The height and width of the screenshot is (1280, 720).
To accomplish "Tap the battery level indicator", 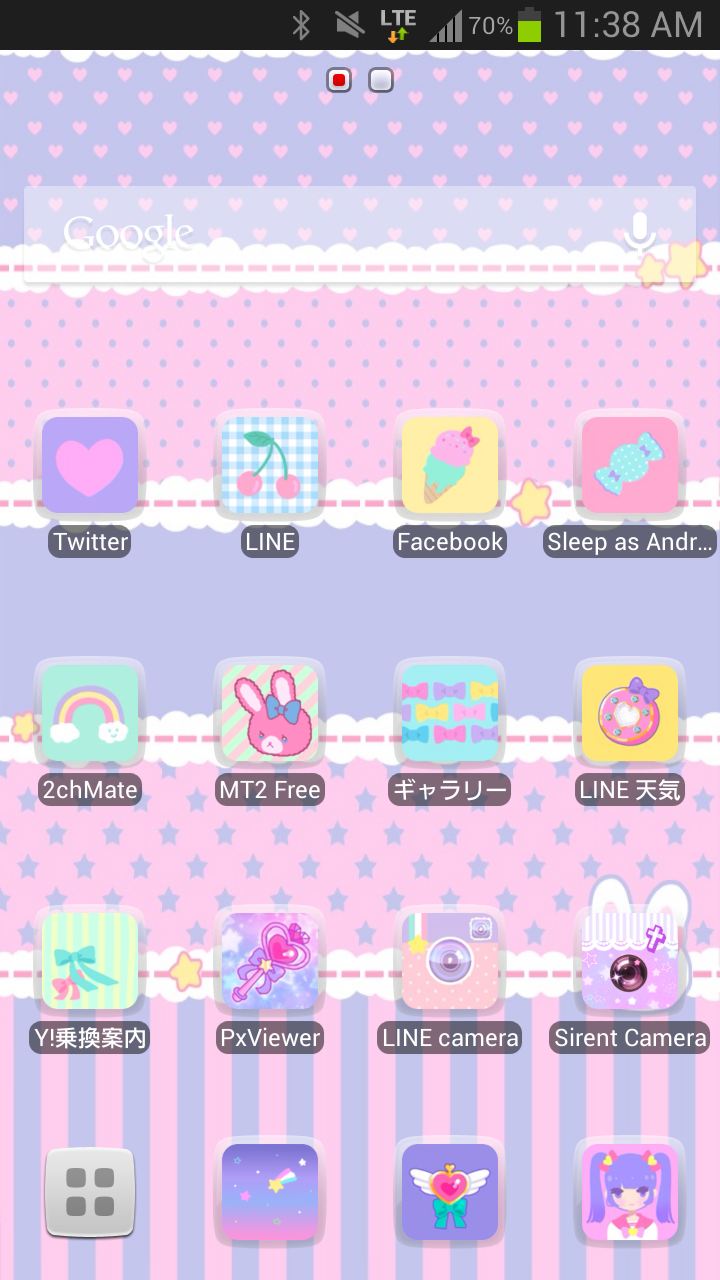I will (x=530, y=25).
